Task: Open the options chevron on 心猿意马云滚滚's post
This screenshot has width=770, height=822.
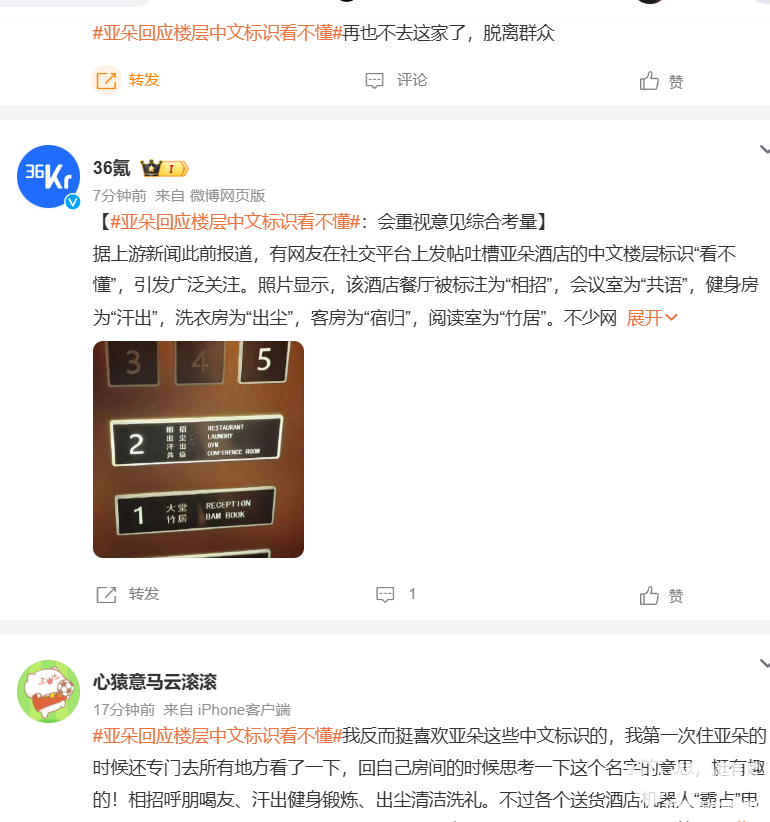Action: point(764,664)
